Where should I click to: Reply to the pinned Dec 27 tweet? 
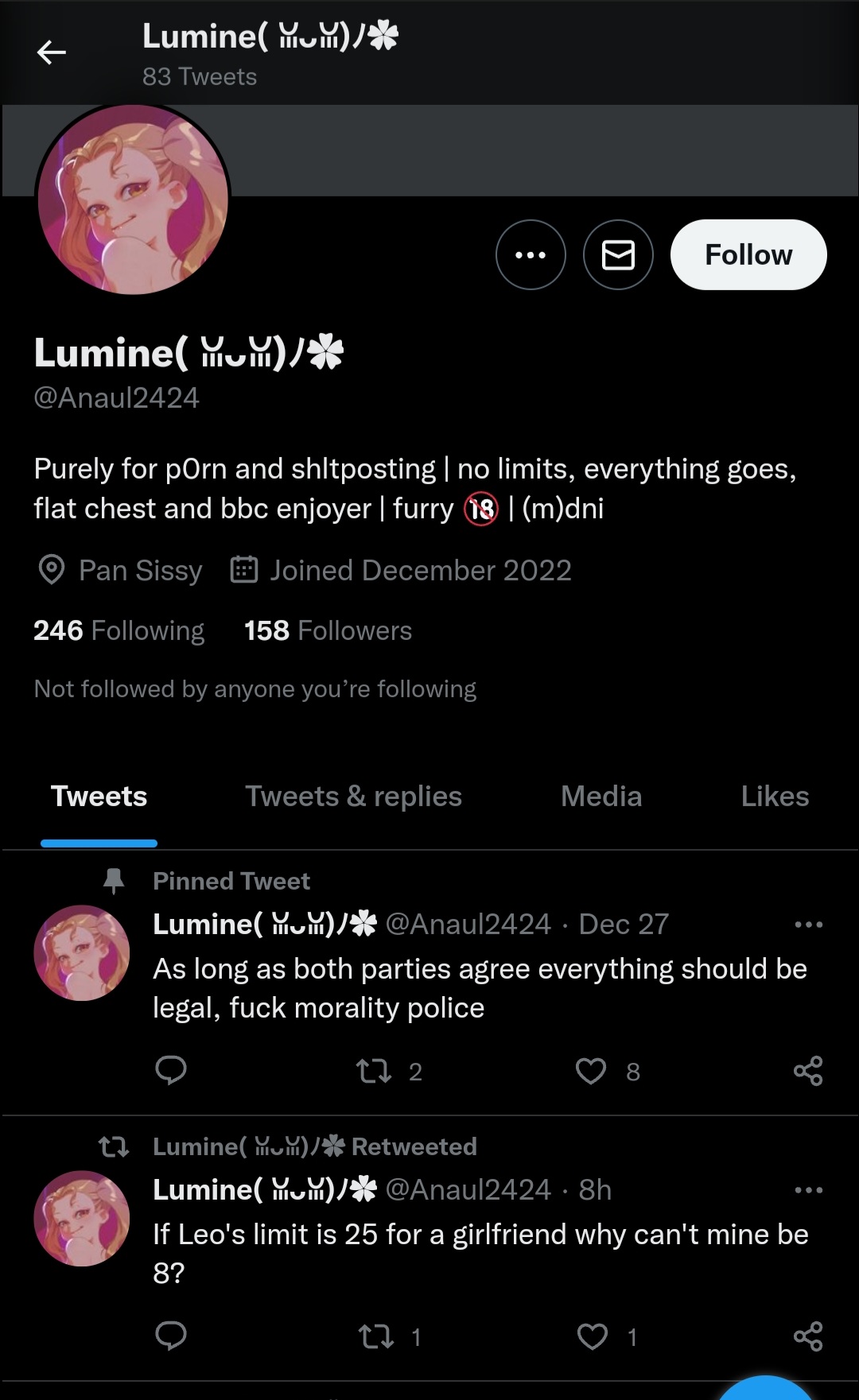point(170,1070)
